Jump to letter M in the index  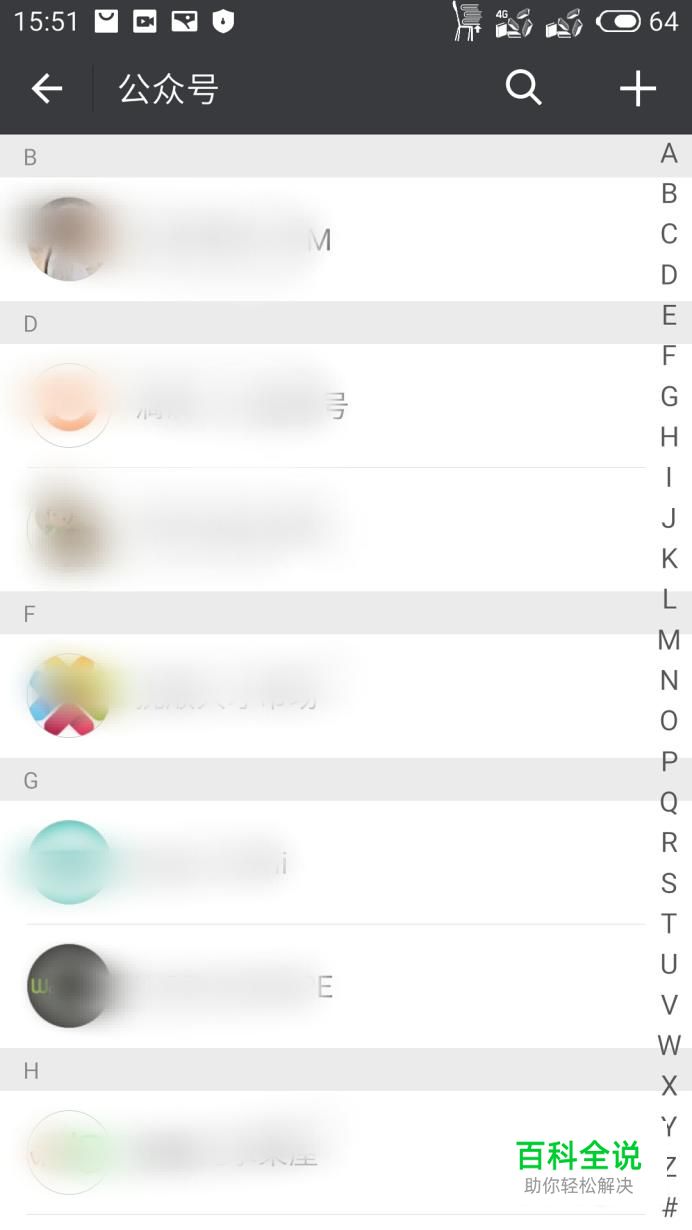[669, 639]
